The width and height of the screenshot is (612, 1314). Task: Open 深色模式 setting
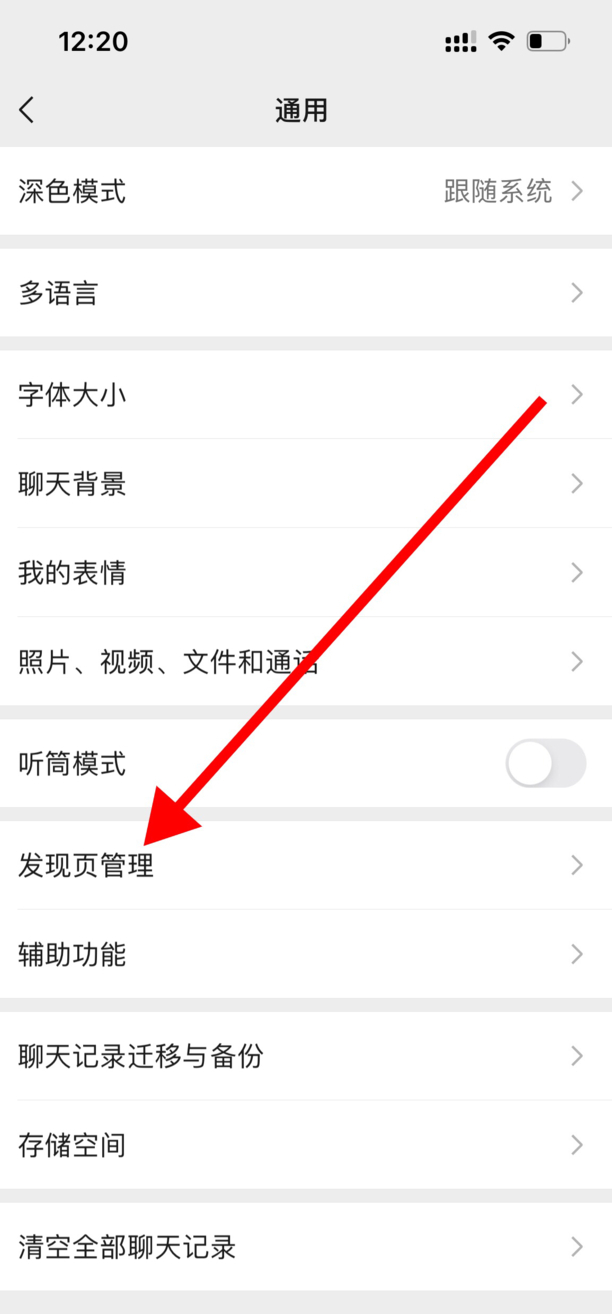(x=306, y=191)
